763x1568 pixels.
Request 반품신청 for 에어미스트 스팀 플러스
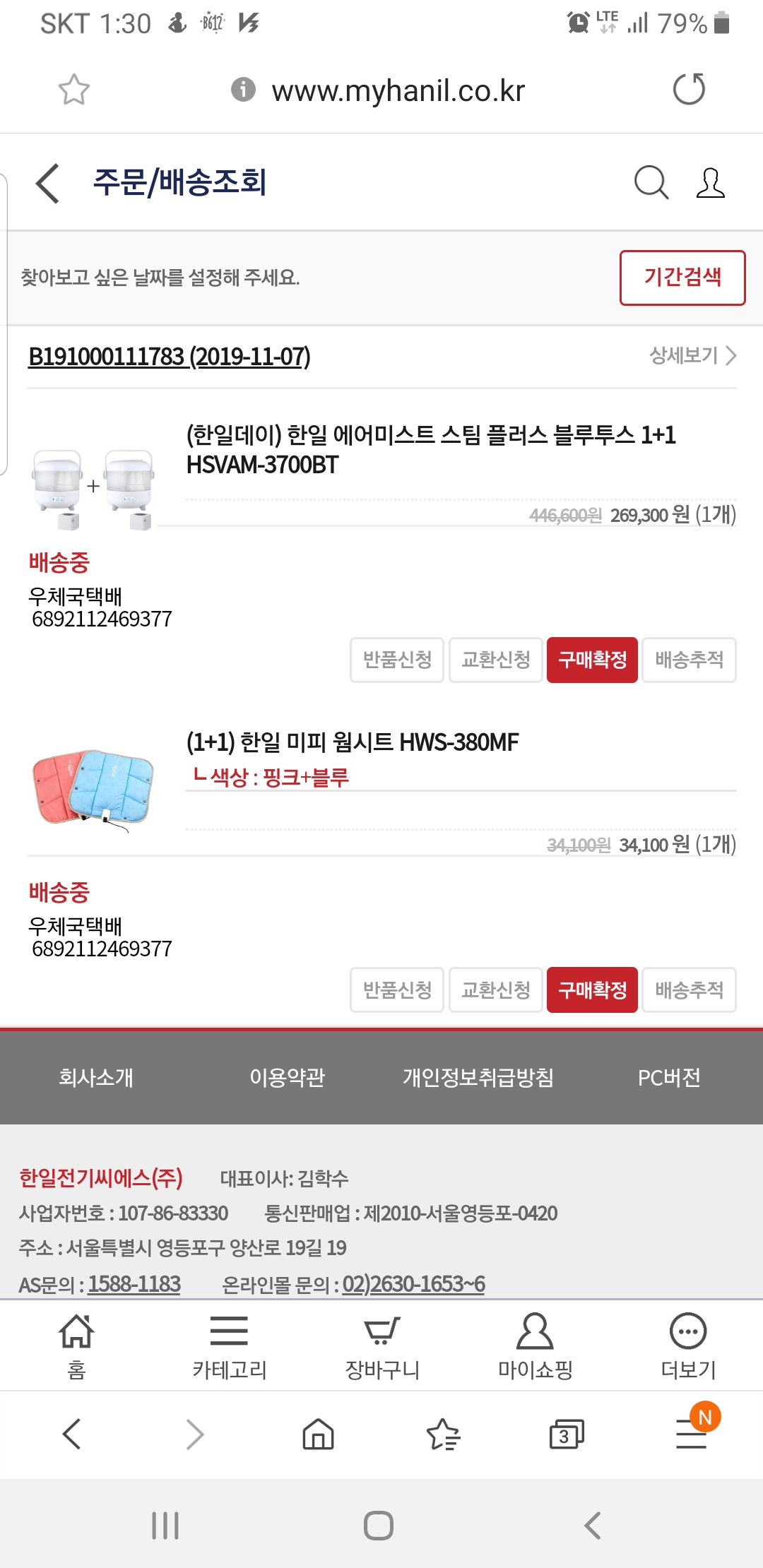[397, 660]
